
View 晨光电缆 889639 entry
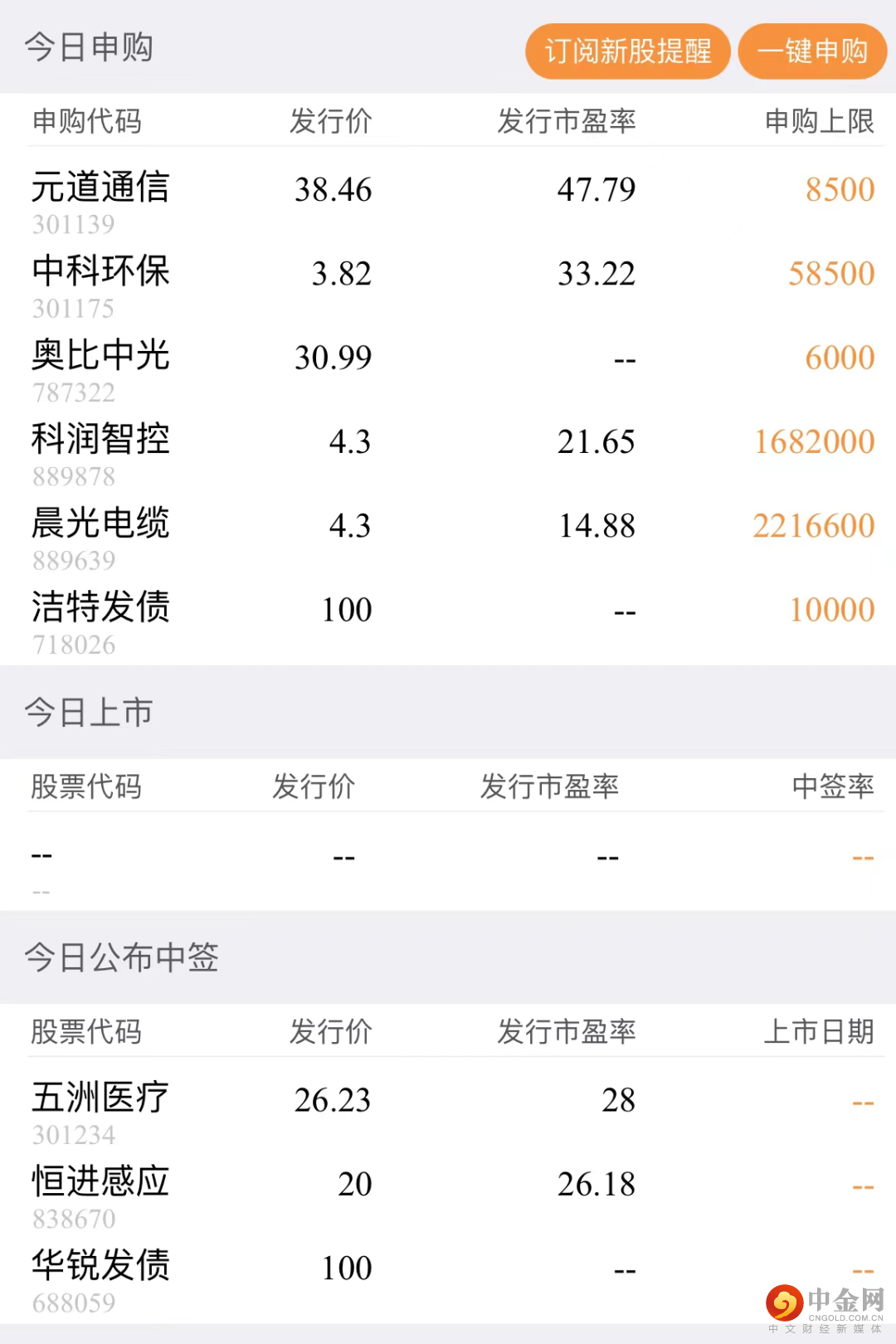click(x=100, y=537)
